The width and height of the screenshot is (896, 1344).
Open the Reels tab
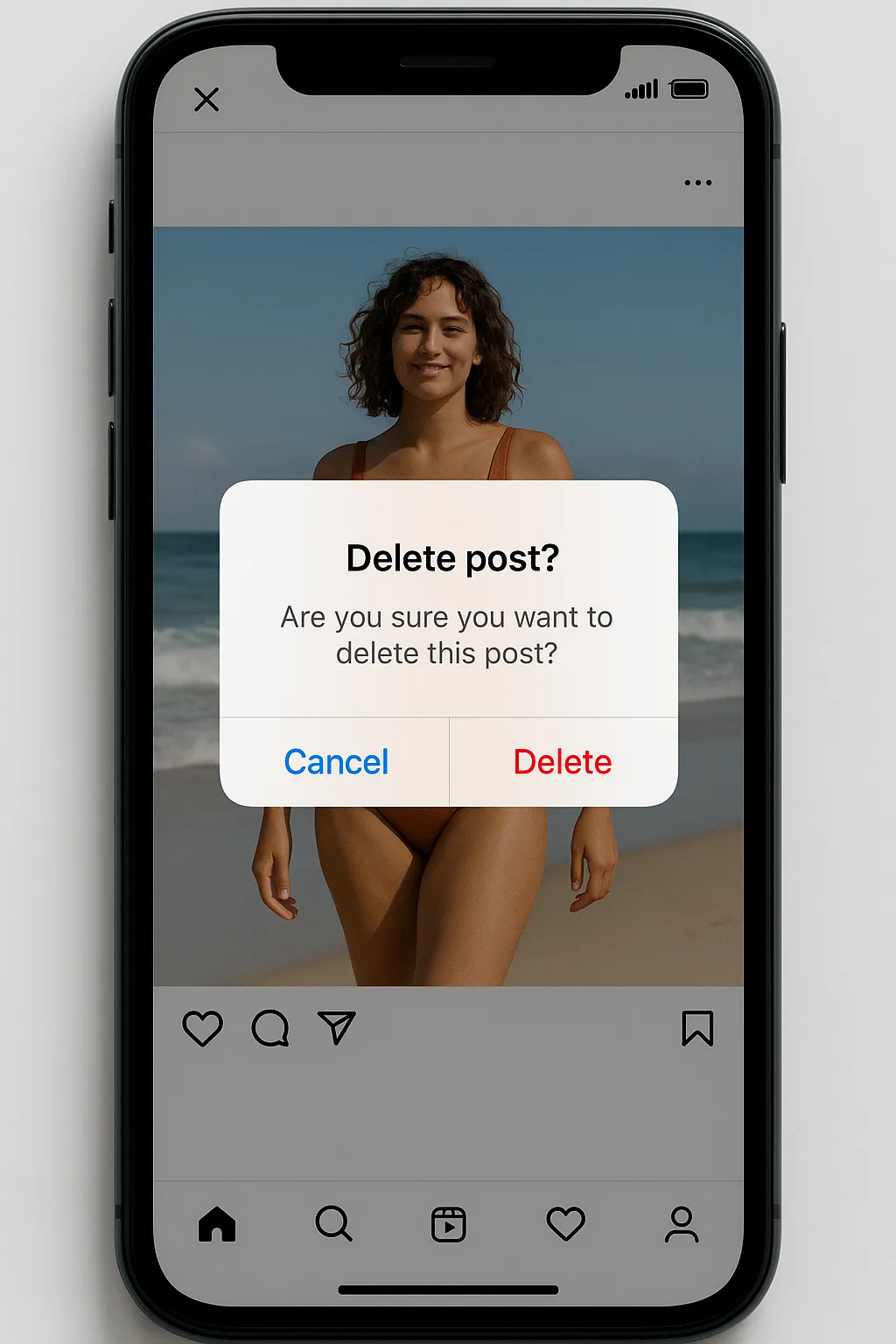(x=449, y=1224)
